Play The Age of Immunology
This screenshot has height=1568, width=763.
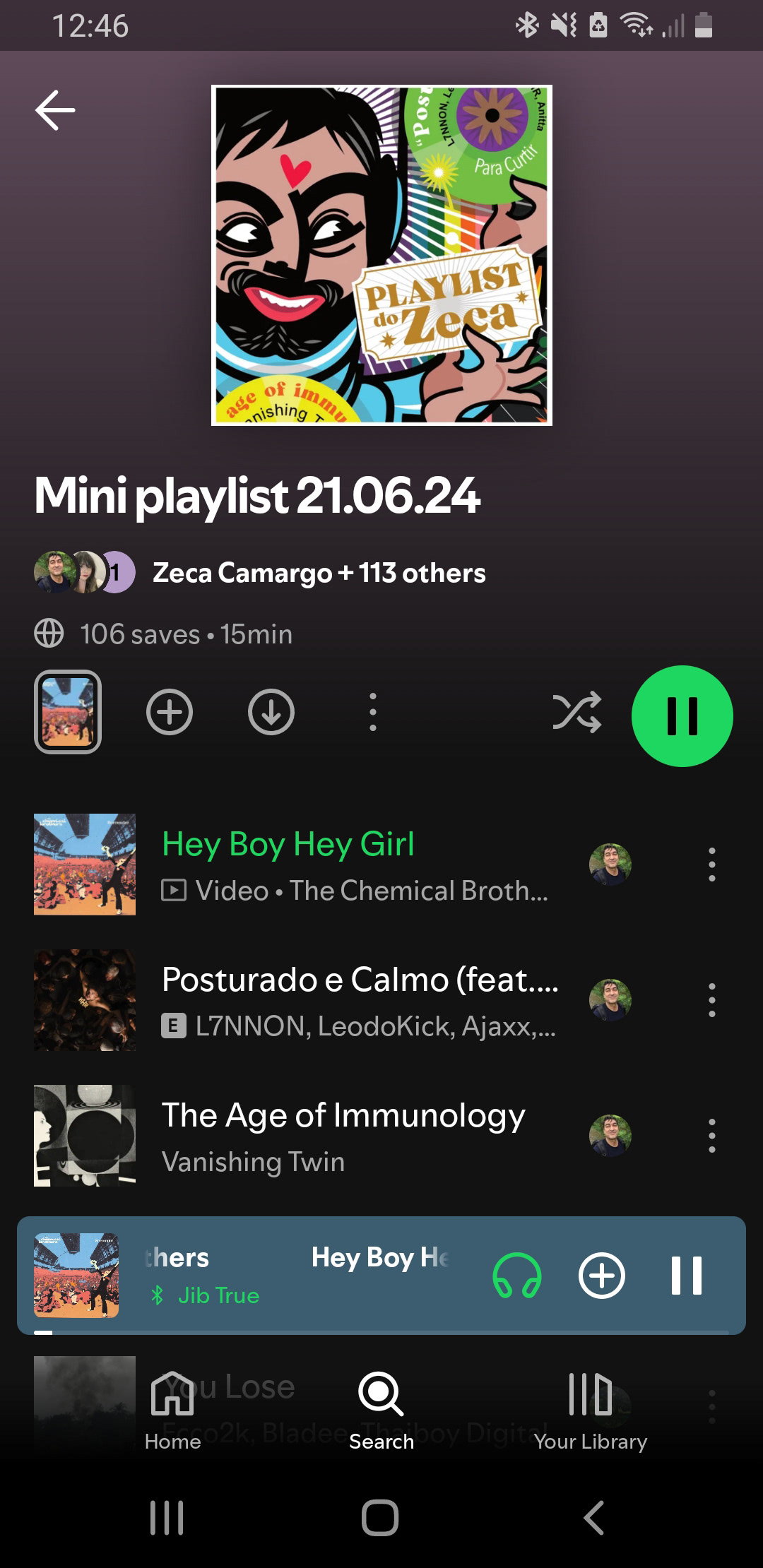pyautogui.click(x=353, y=1136)
